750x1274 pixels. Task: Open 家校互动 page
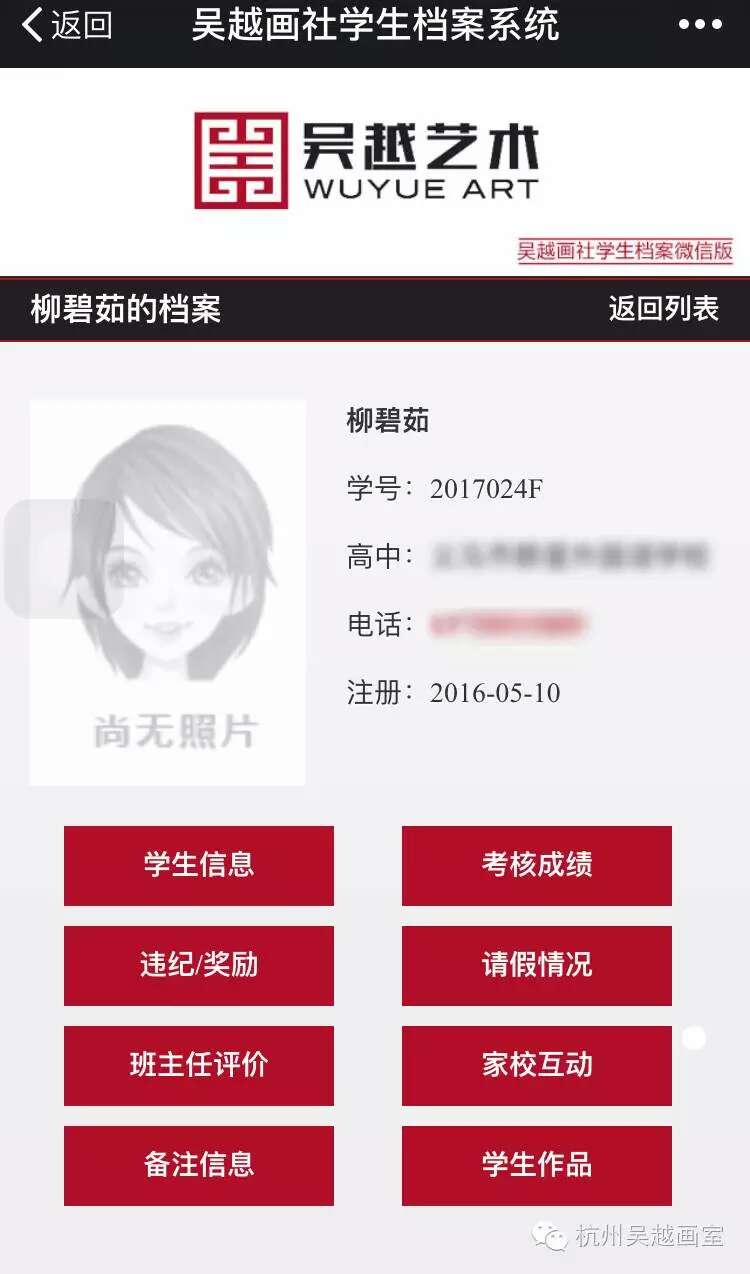[x=536, y=1065]
